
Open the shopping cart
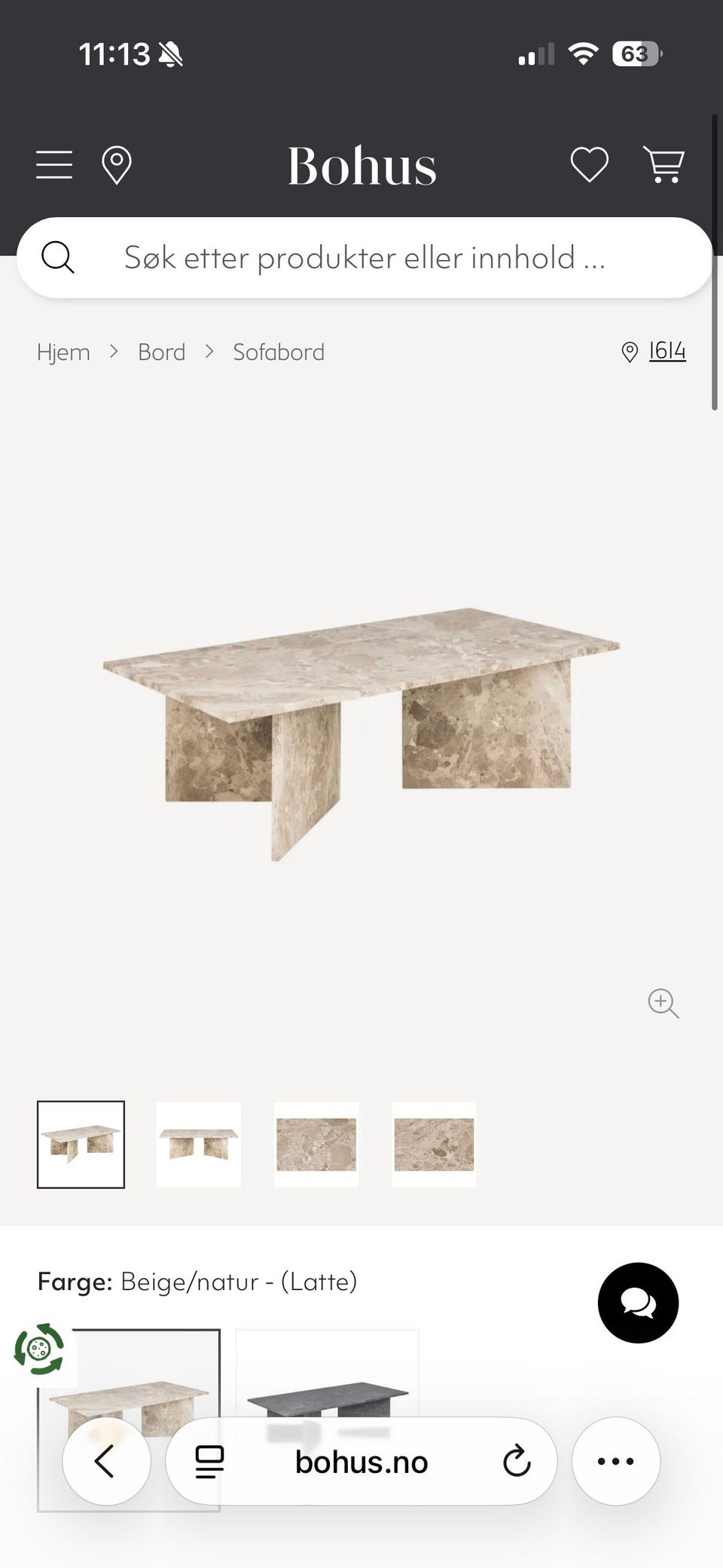[664, 165]
